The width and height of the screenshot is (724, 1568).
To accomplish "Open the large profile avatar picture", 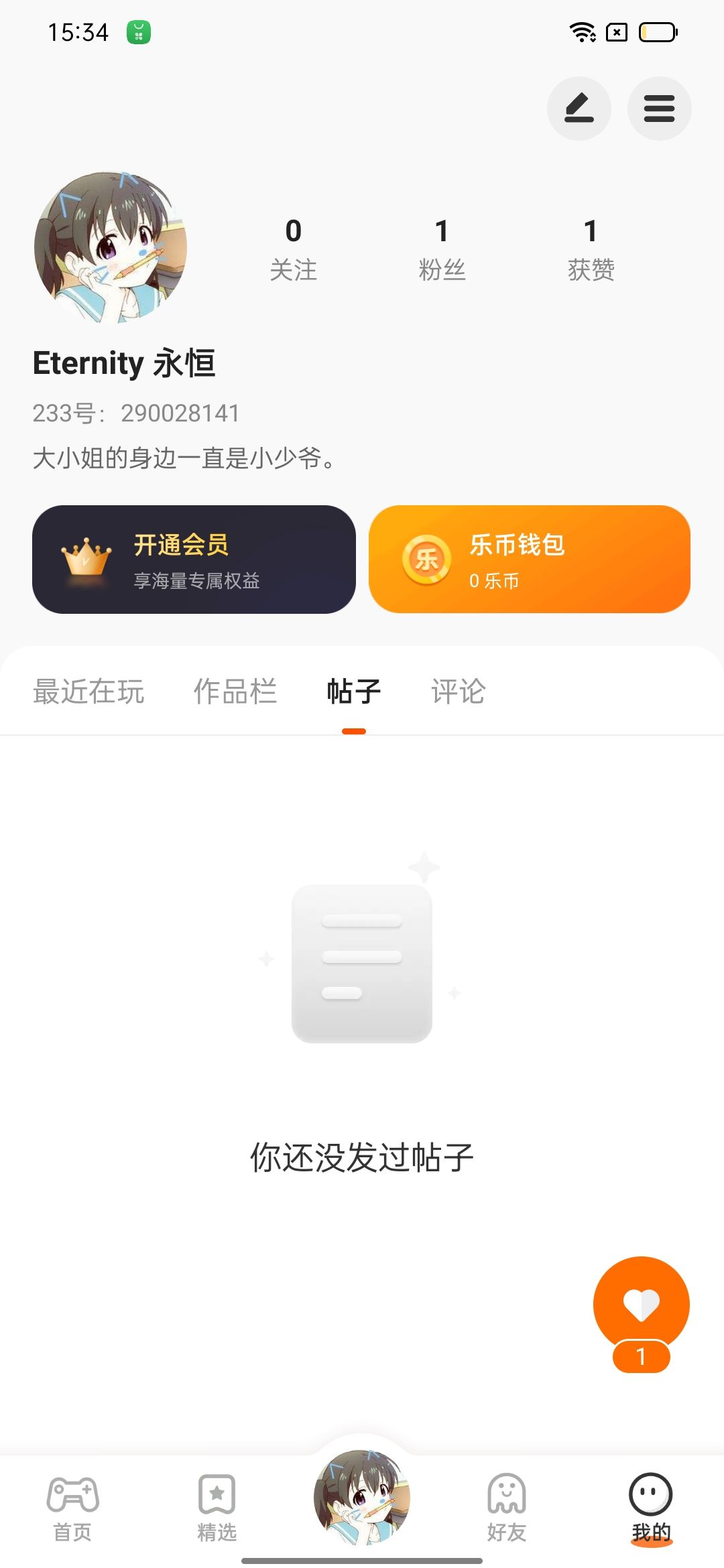I will click(x=111, y=247).
